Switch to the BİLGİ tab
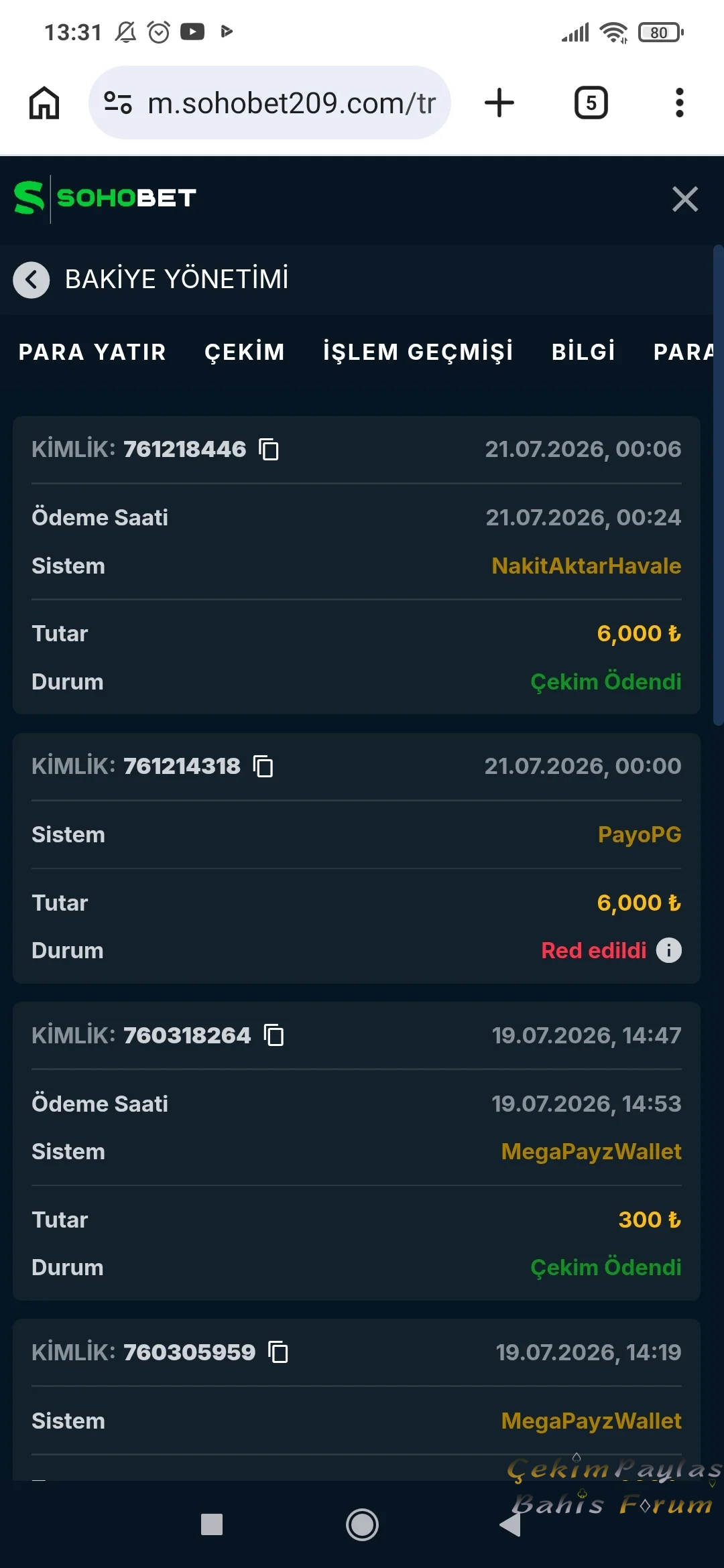Image resolution: width=724 pixels, height=1568 pixels. [584, 352]
